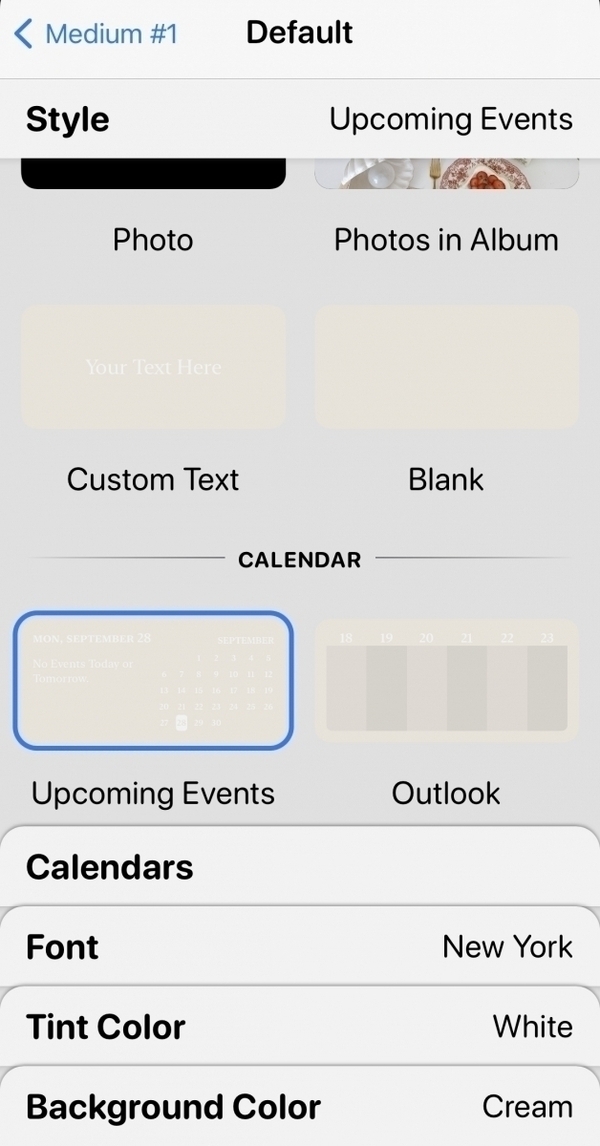This screenshot has height=1146, width=600.
Task: Choose the Photos in Album style
Action: tap(446, 175)
